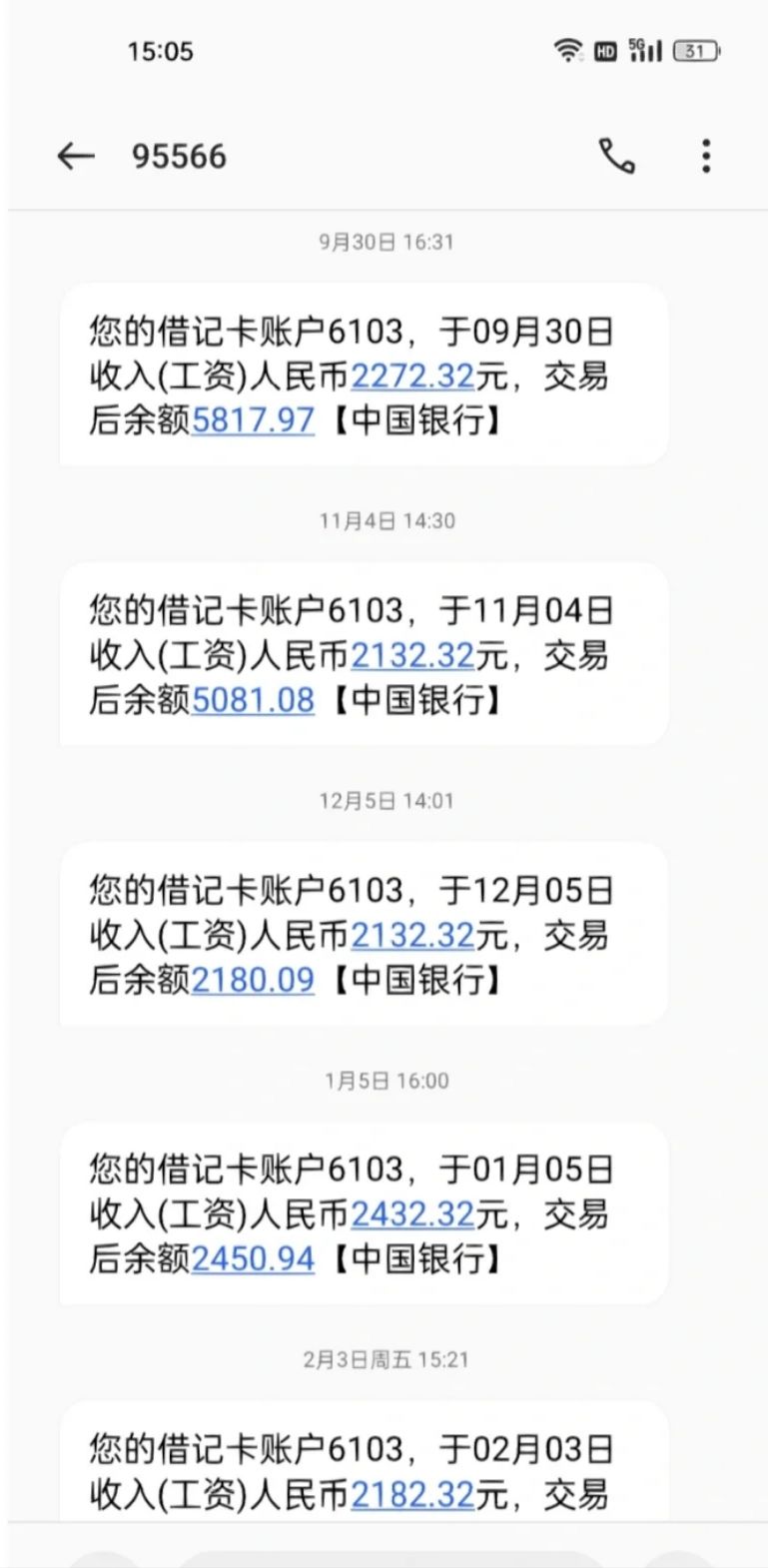Tap the underlined amount 2272.32
Image resolution: width=768 pixels, height=1568 pixels.
pos(411,377)
